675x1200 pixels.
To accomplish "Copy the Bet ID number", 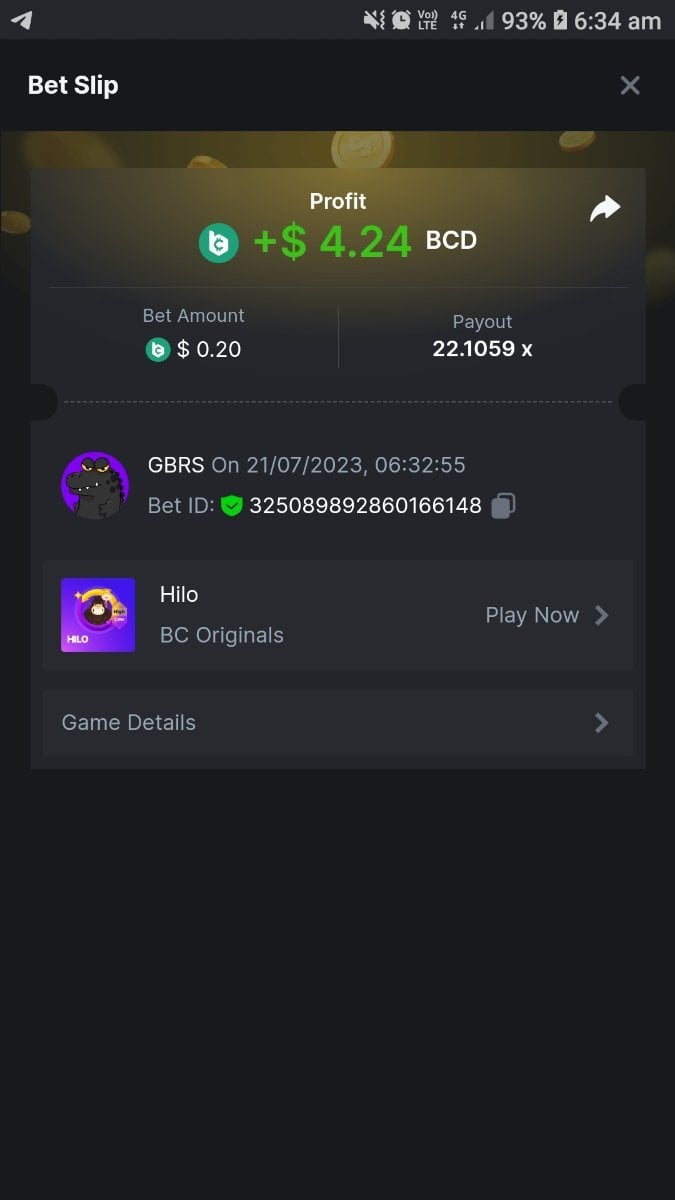I will (x=503, y=506).
